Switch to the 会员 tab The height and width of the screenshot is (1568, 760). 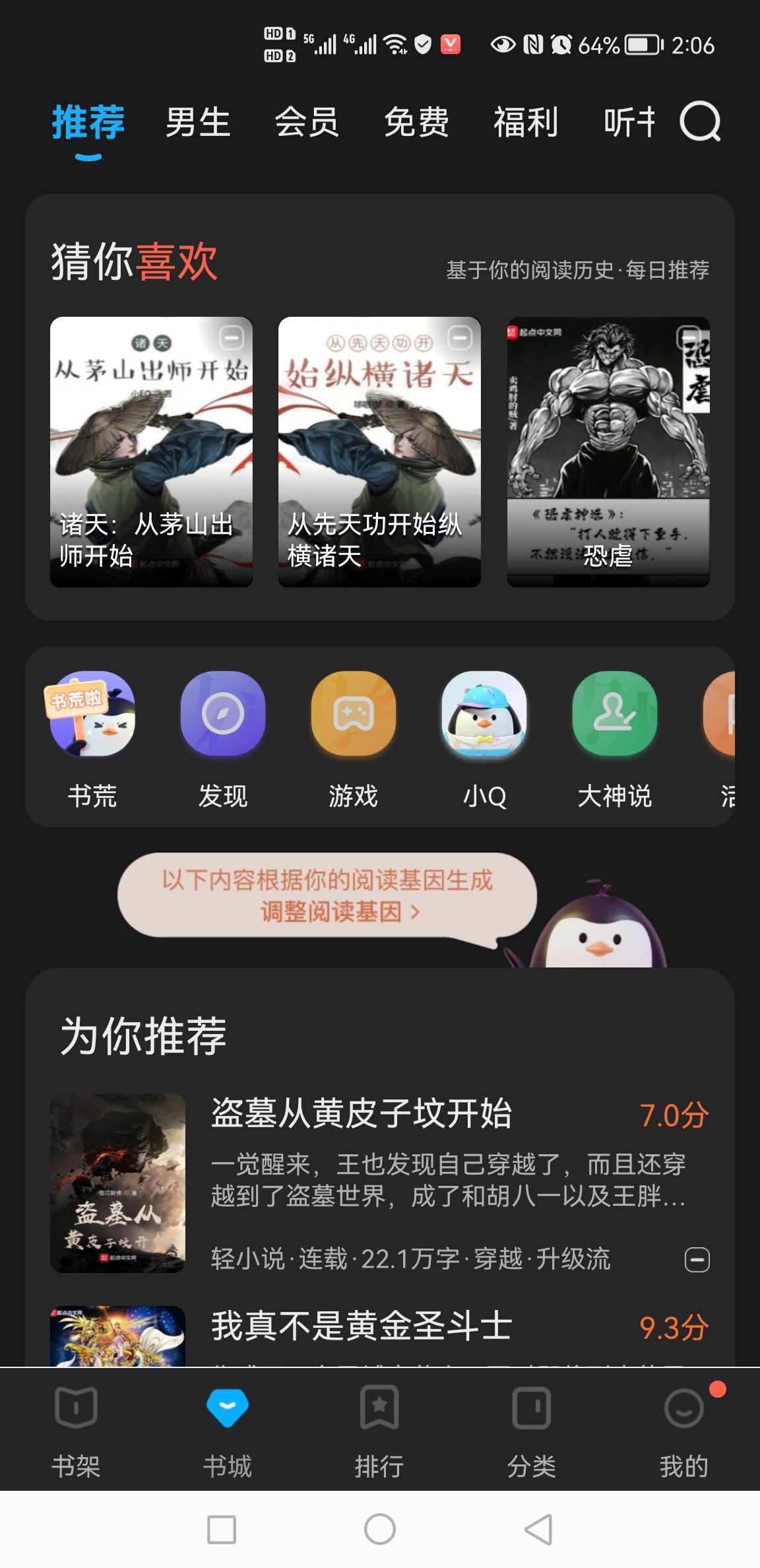307,122
